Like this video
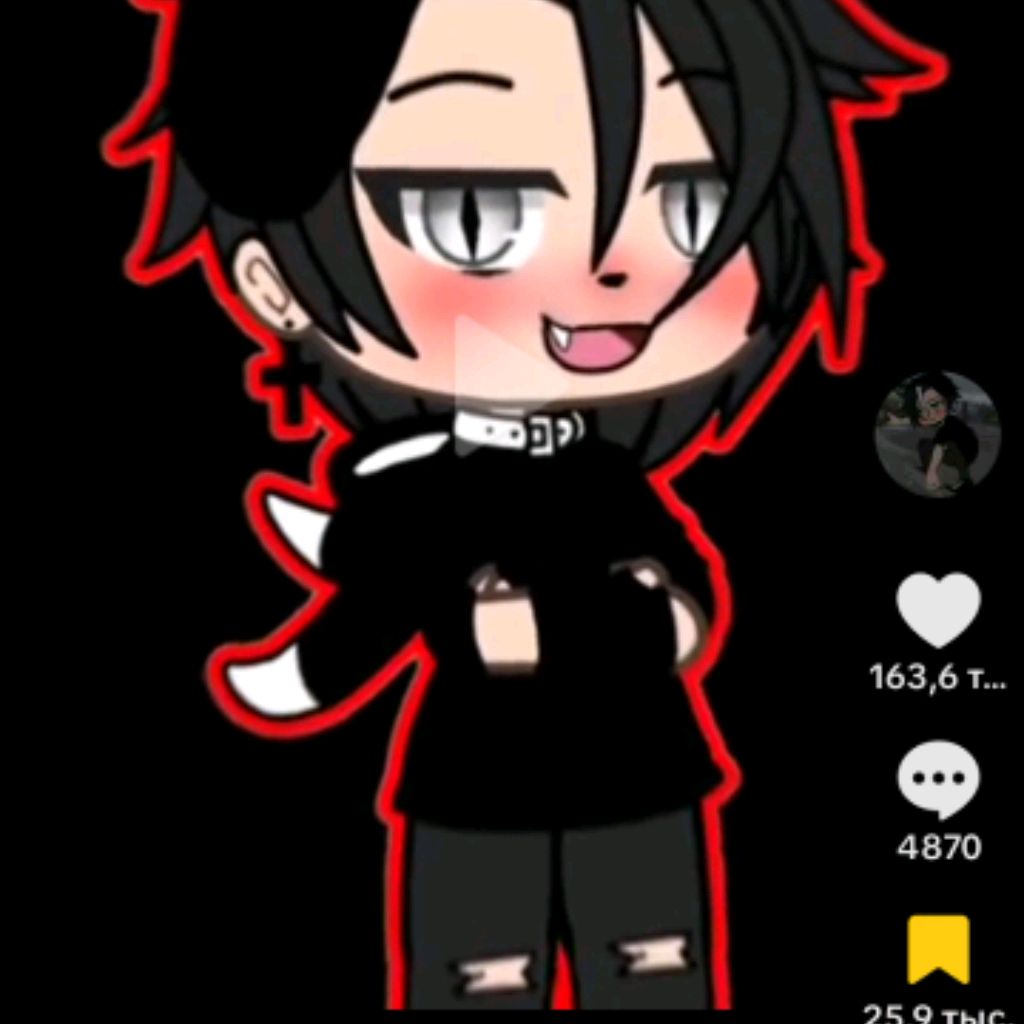The width and height of the screenshot is (1024, 1024). [937, 609]
